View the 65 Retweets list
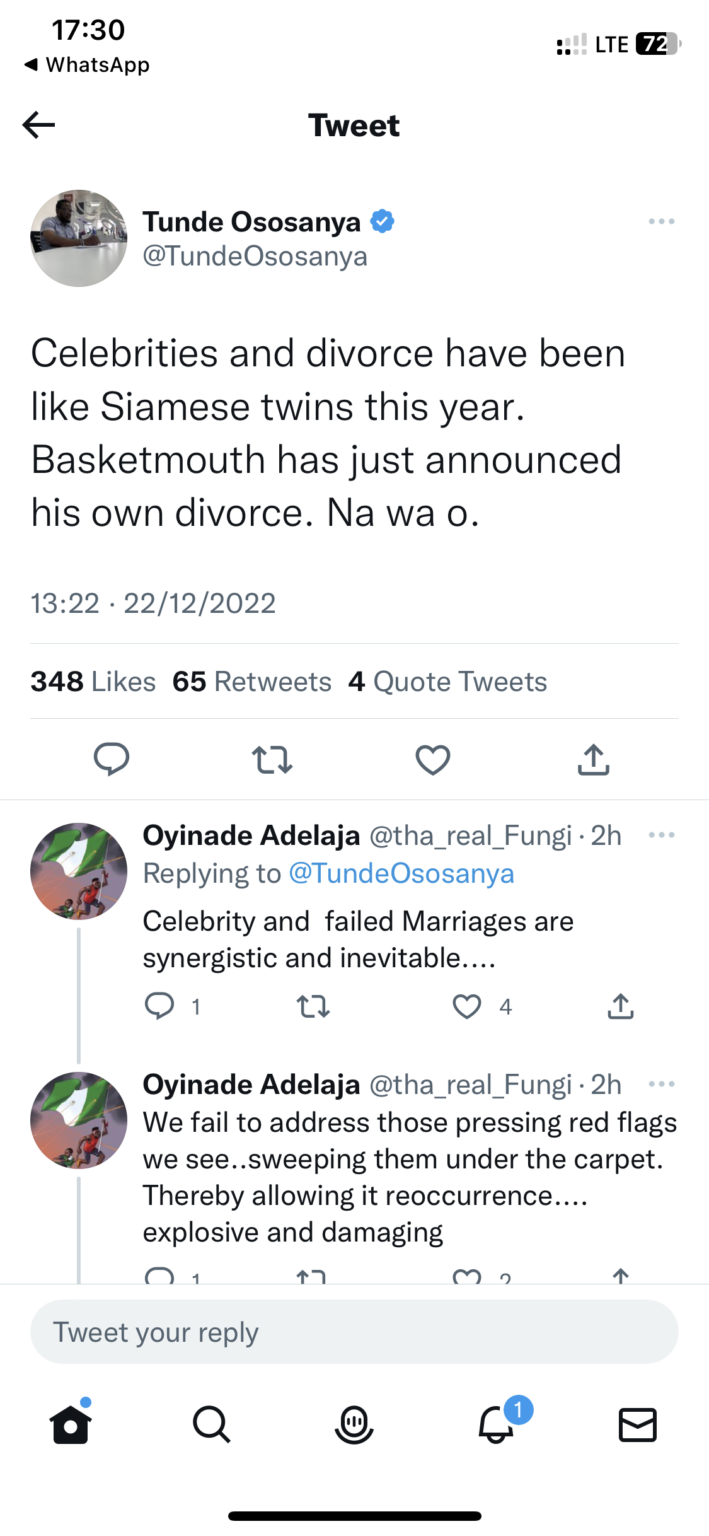The image size is (709, 1536). (252, 682)
